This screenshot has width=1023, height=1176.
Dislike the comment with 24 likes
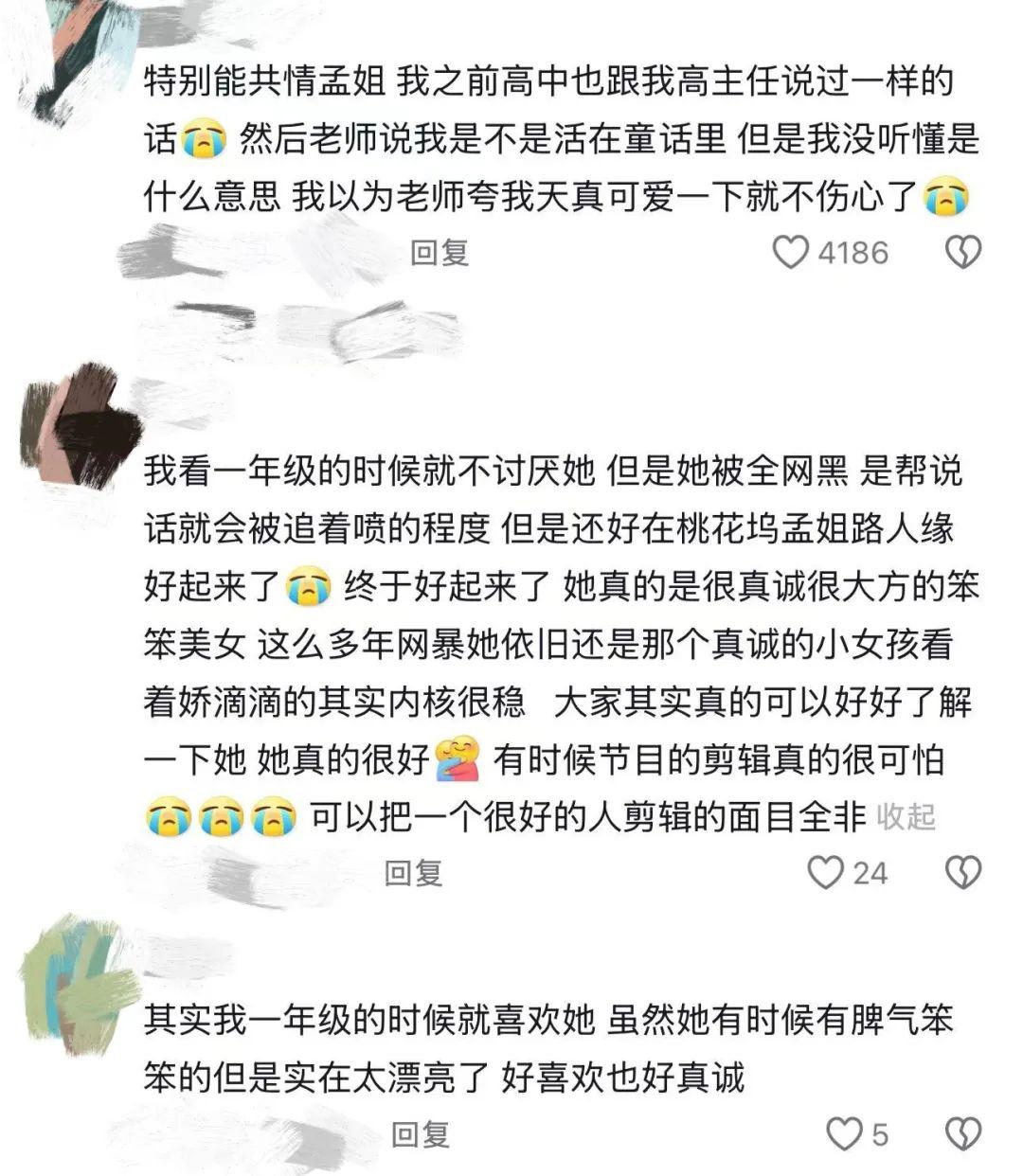coord(963,872)
